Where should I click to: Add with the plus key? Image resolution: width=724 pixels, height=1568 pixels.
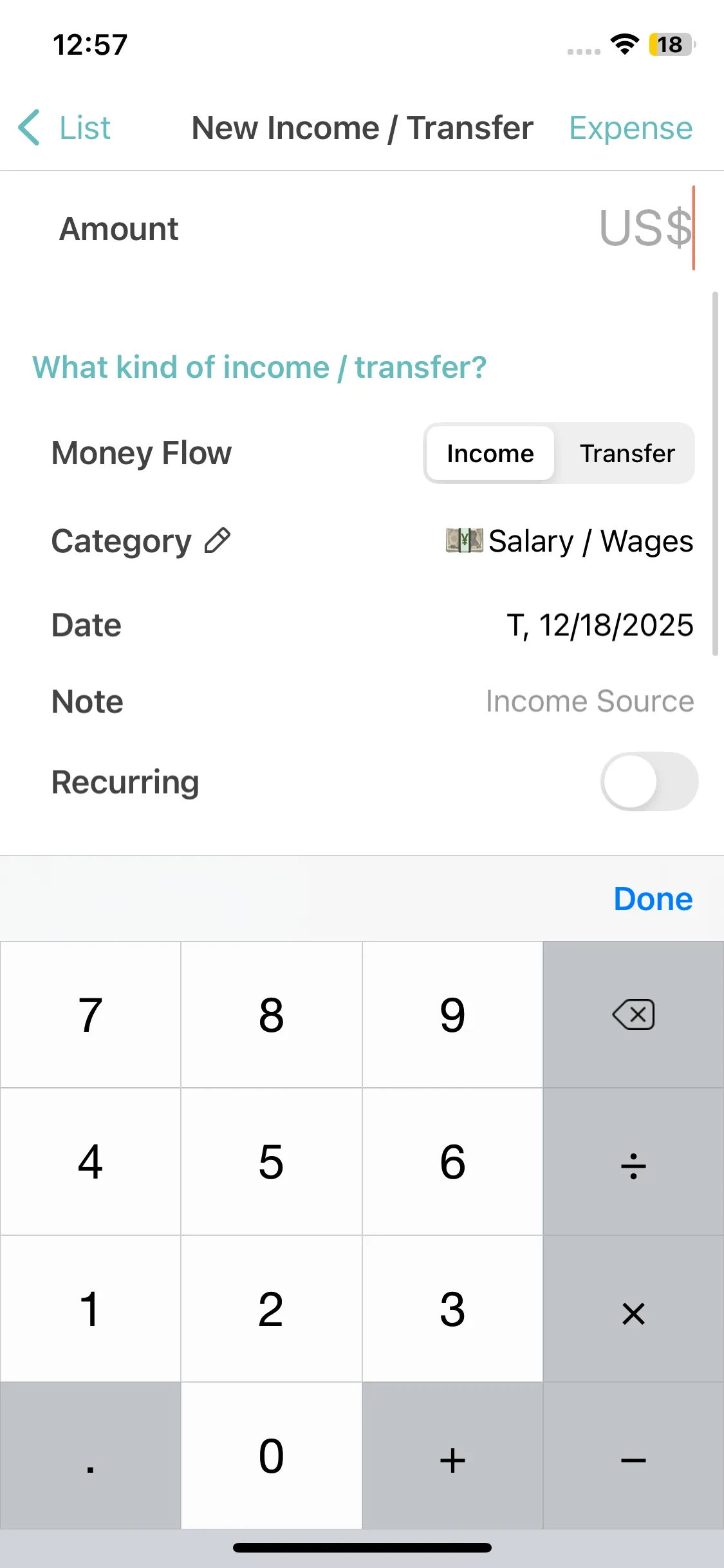pos(452,1455)
